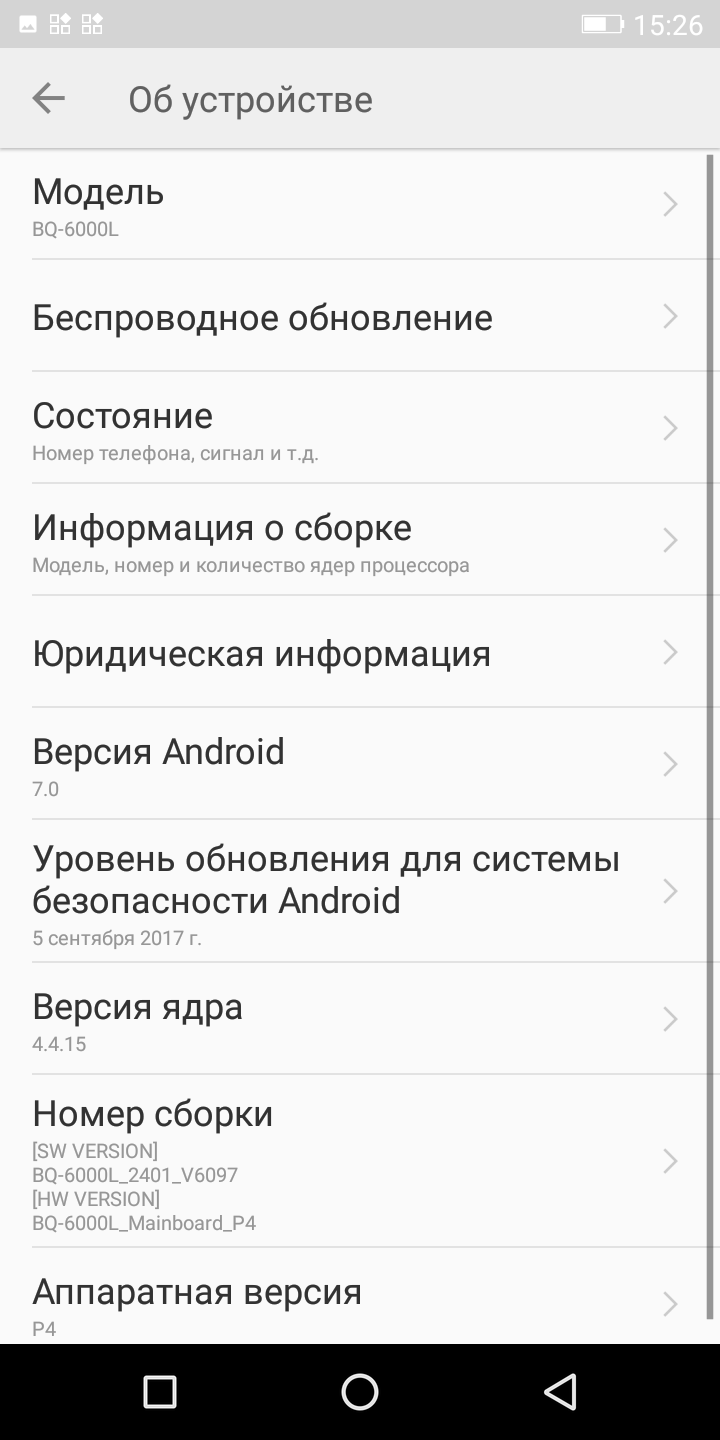
Task: Go back using the app bar arrow
Action: 48,98
